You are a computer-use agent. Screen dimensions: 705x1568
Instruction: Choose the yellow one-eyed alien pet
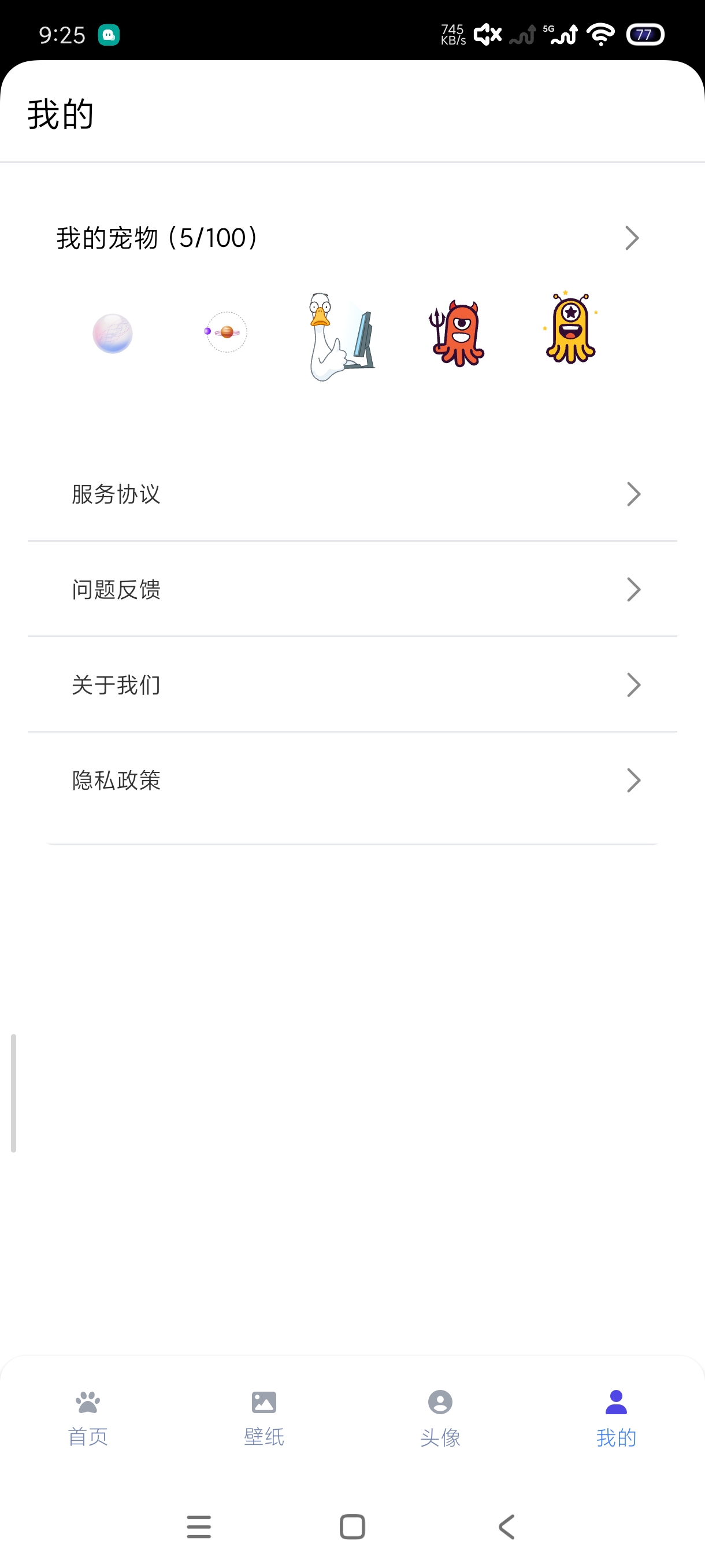click(x=570, y=328)
